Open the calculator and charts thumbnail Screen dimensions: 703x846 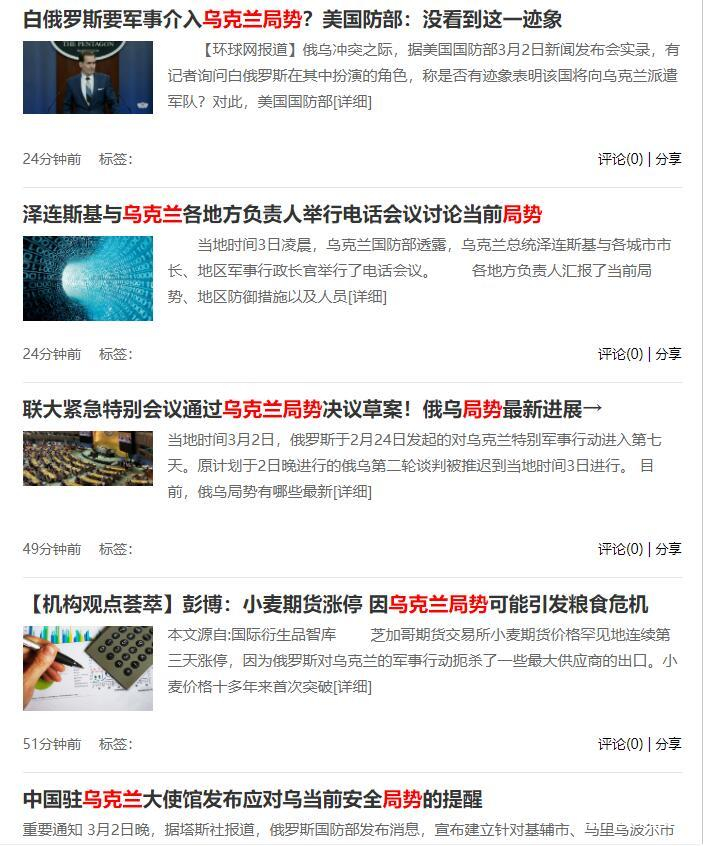pyautogui.click(x=88, y=668)
